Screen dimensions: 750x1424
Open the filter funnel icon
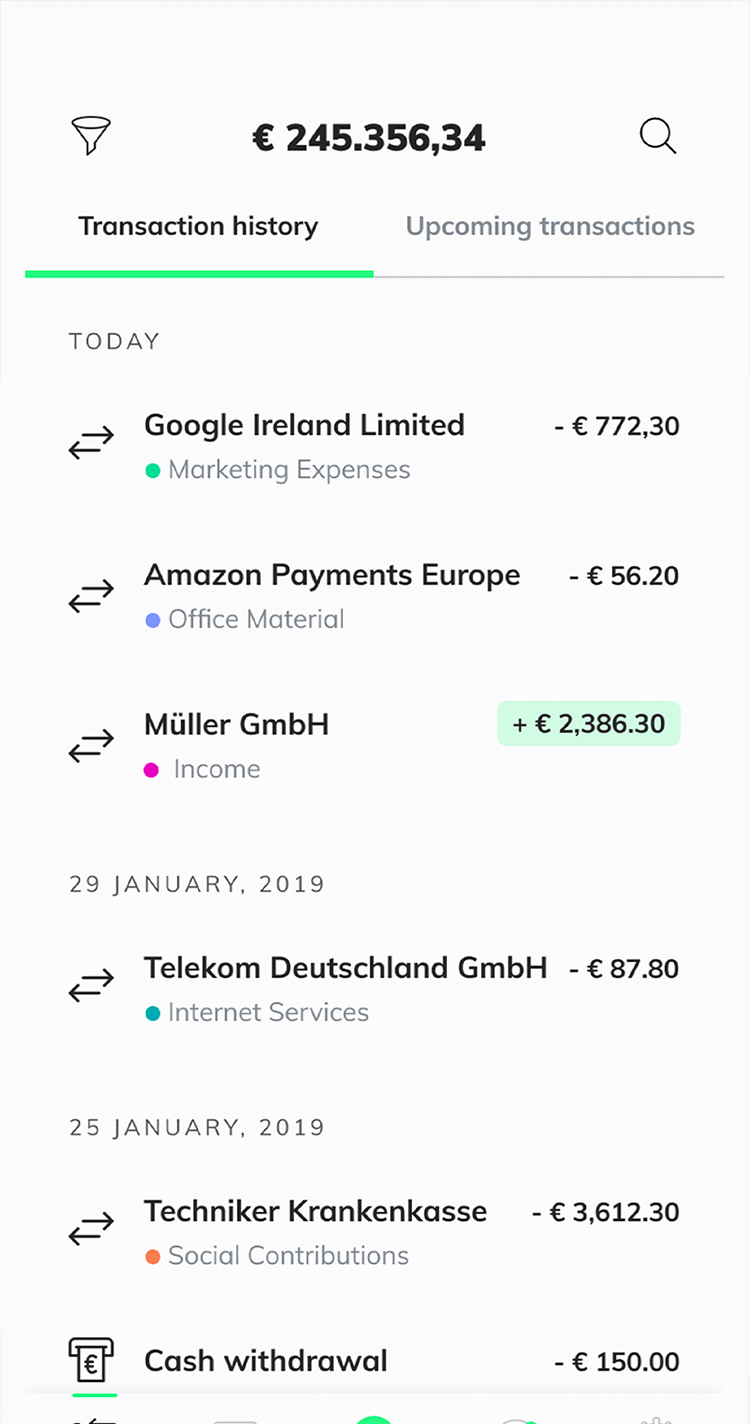point(90,136)
